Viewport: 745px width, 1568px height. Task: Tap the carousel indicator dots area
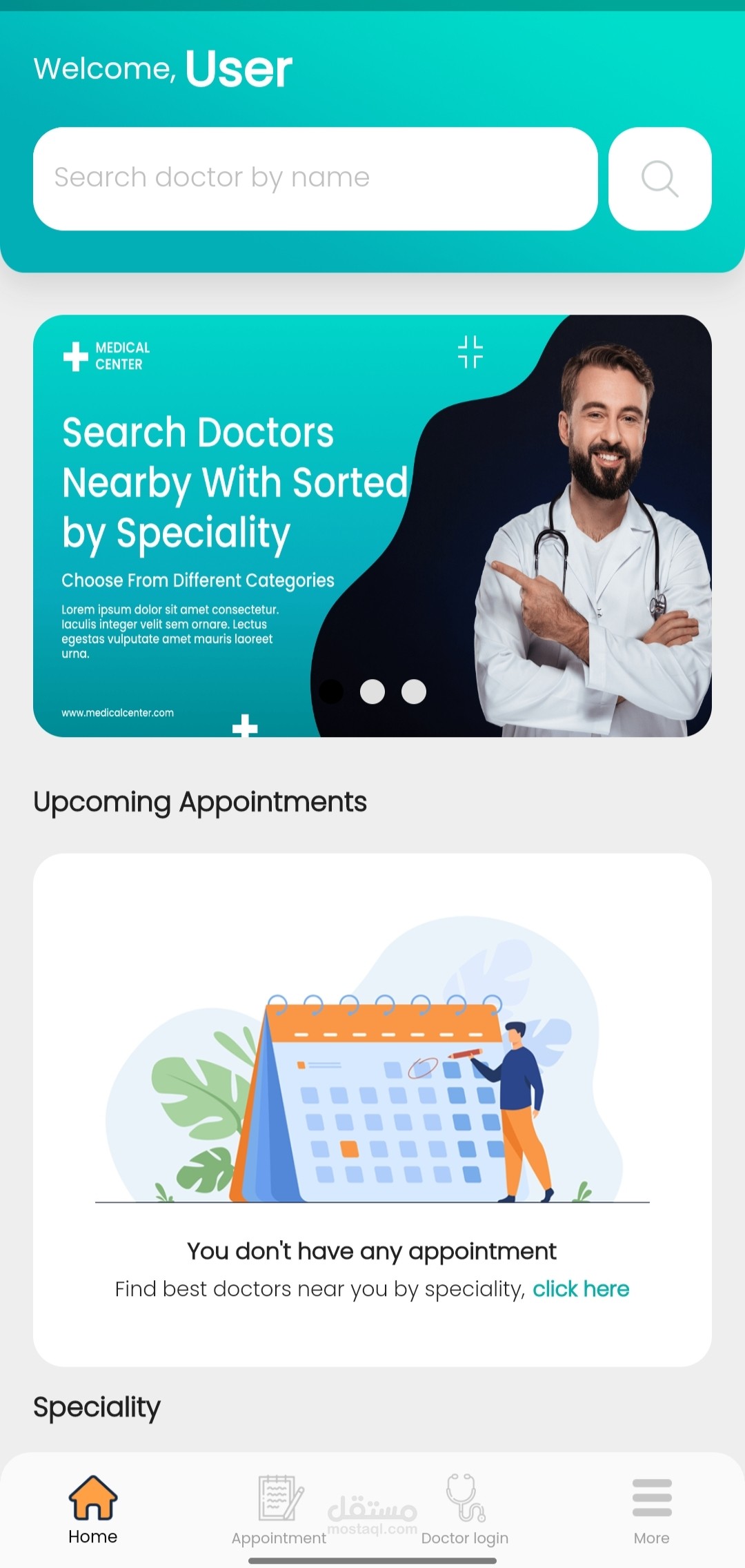pos(372,690)
